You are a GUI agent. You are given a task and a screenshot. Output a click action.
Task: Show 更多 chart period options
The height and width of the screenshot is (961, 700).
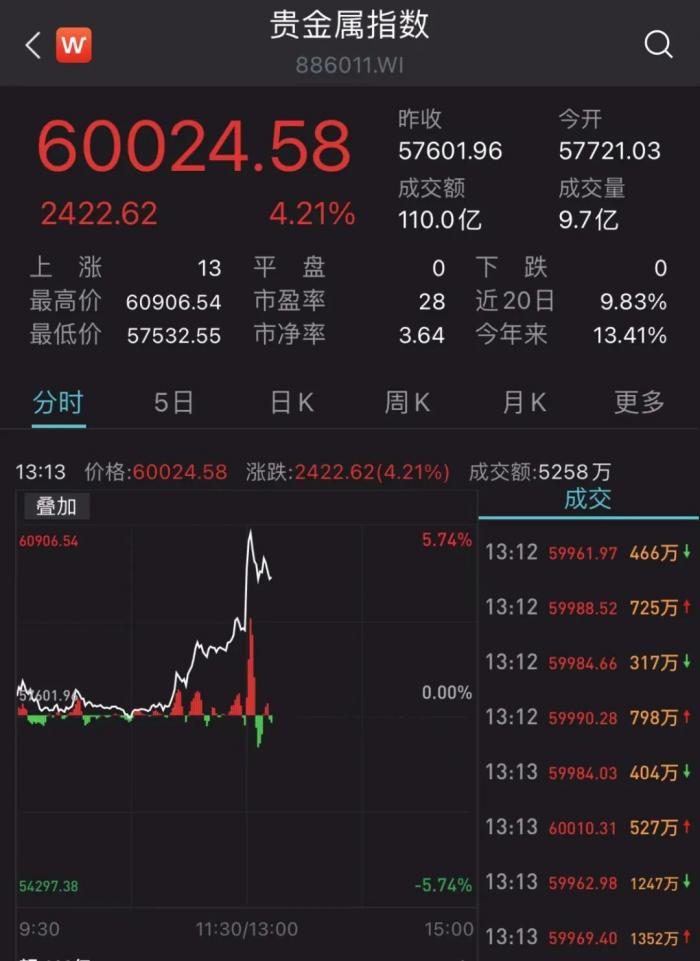click(x=639, y=403)
